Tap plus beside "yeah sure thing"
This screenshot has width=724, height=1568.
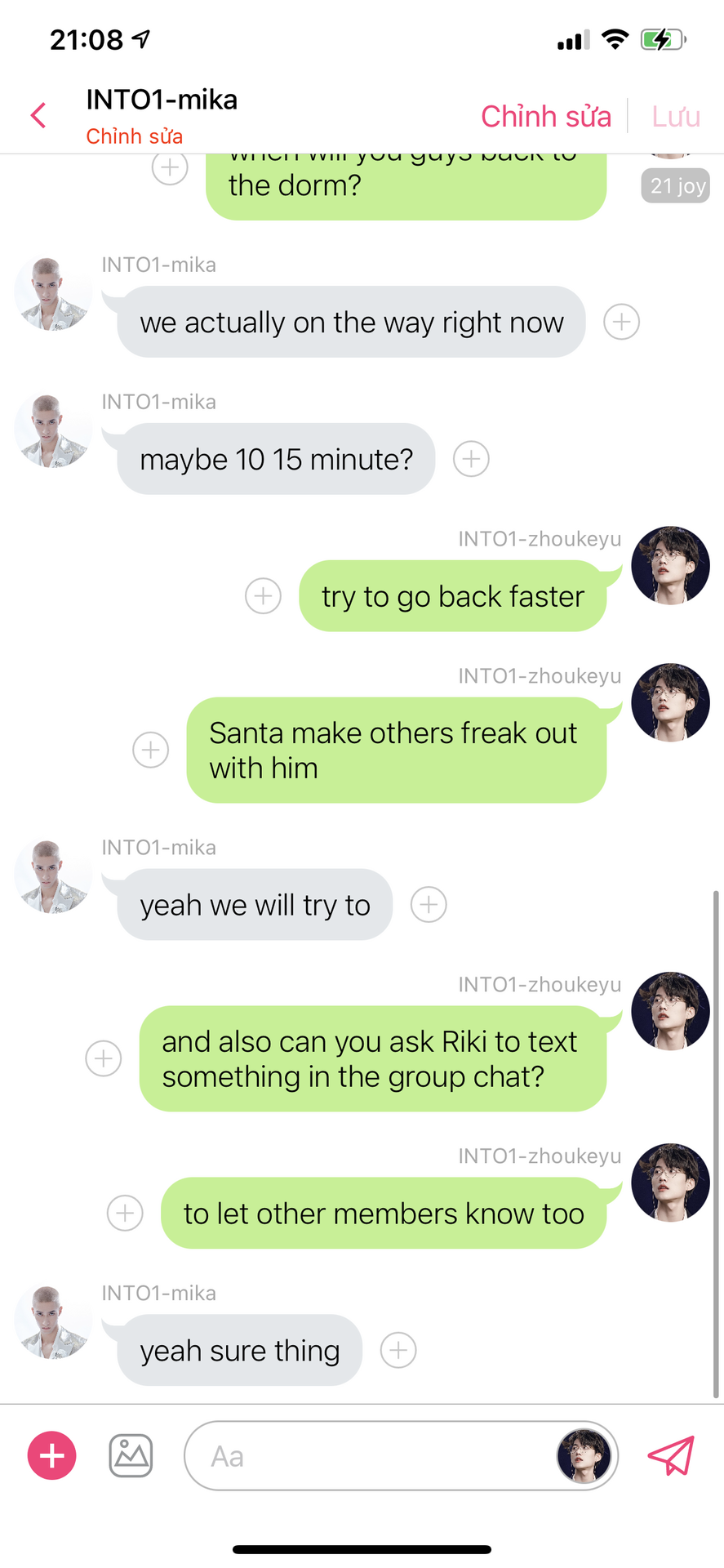coord(398,1350)
